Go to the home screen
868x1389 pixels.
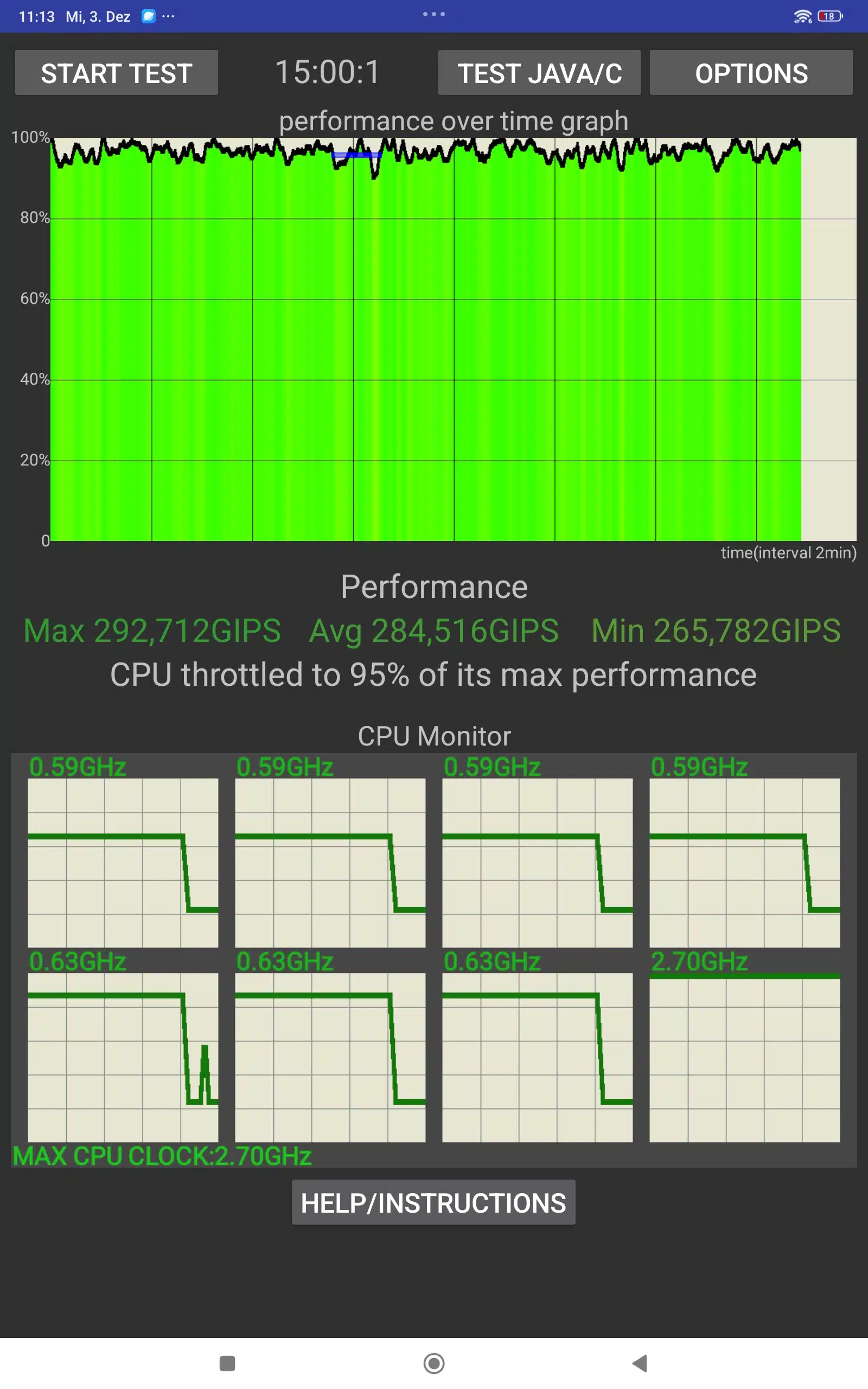433,1363
